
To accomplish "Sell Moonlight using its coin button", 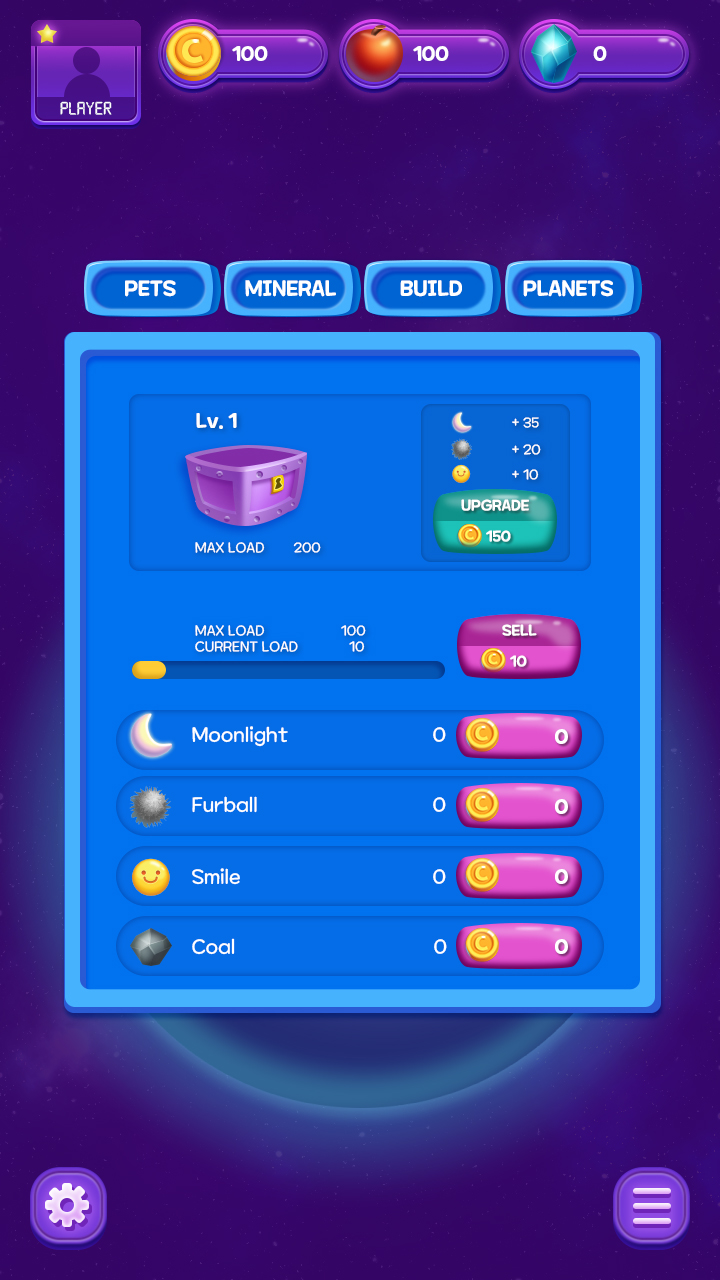I will click(x=519, y=736).
